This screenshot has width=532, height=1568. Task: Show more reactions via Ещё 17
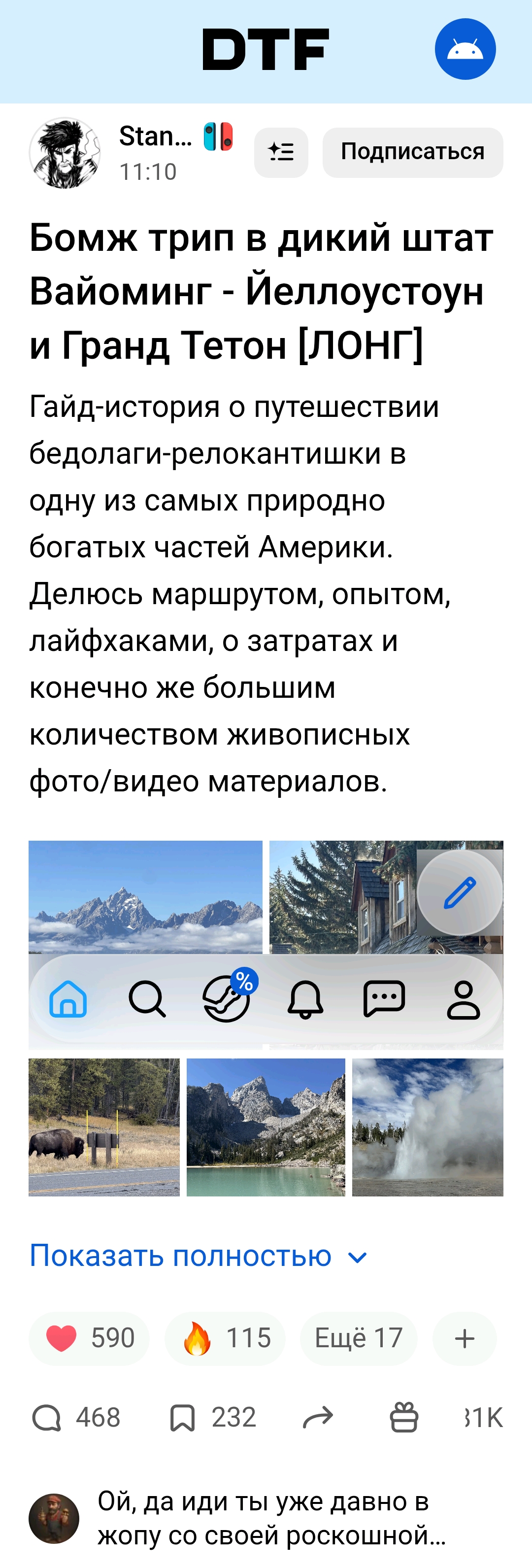pos(358,1338)
